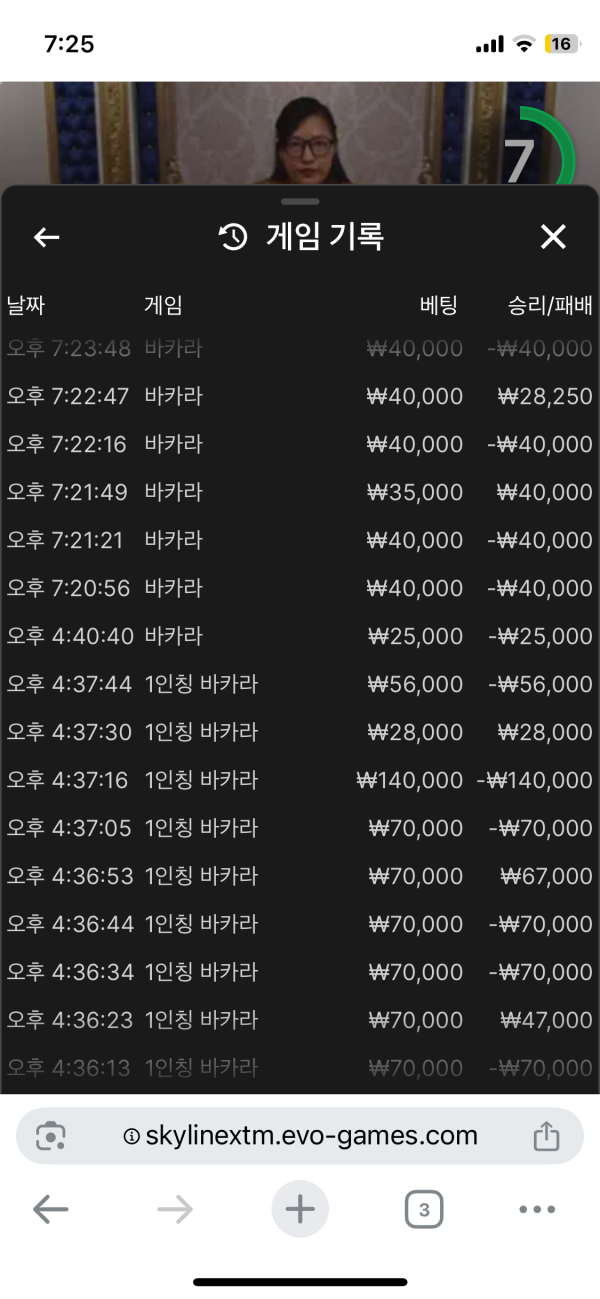Open the browser overflow menu

(537, 1210)
